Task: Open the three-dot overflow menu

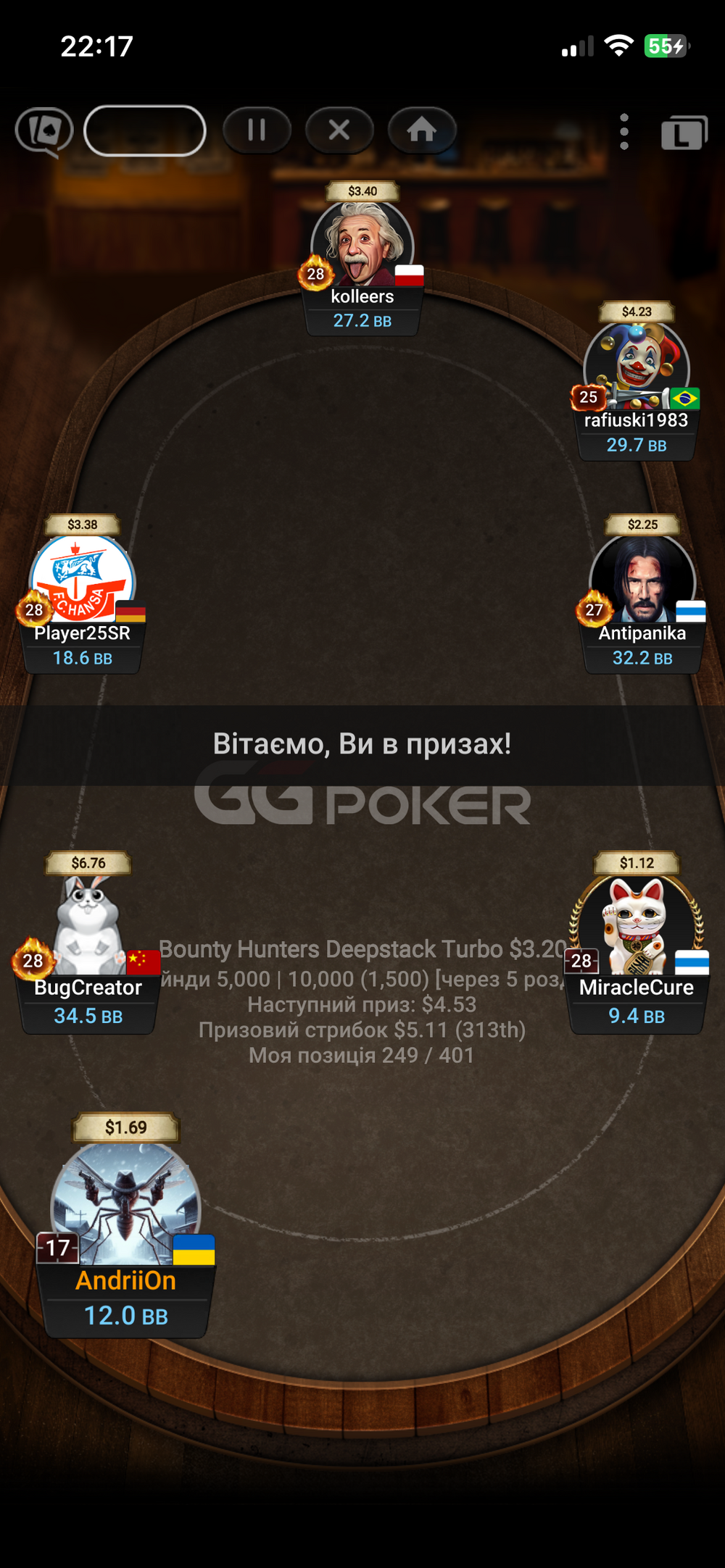Action: pos(624,132)
